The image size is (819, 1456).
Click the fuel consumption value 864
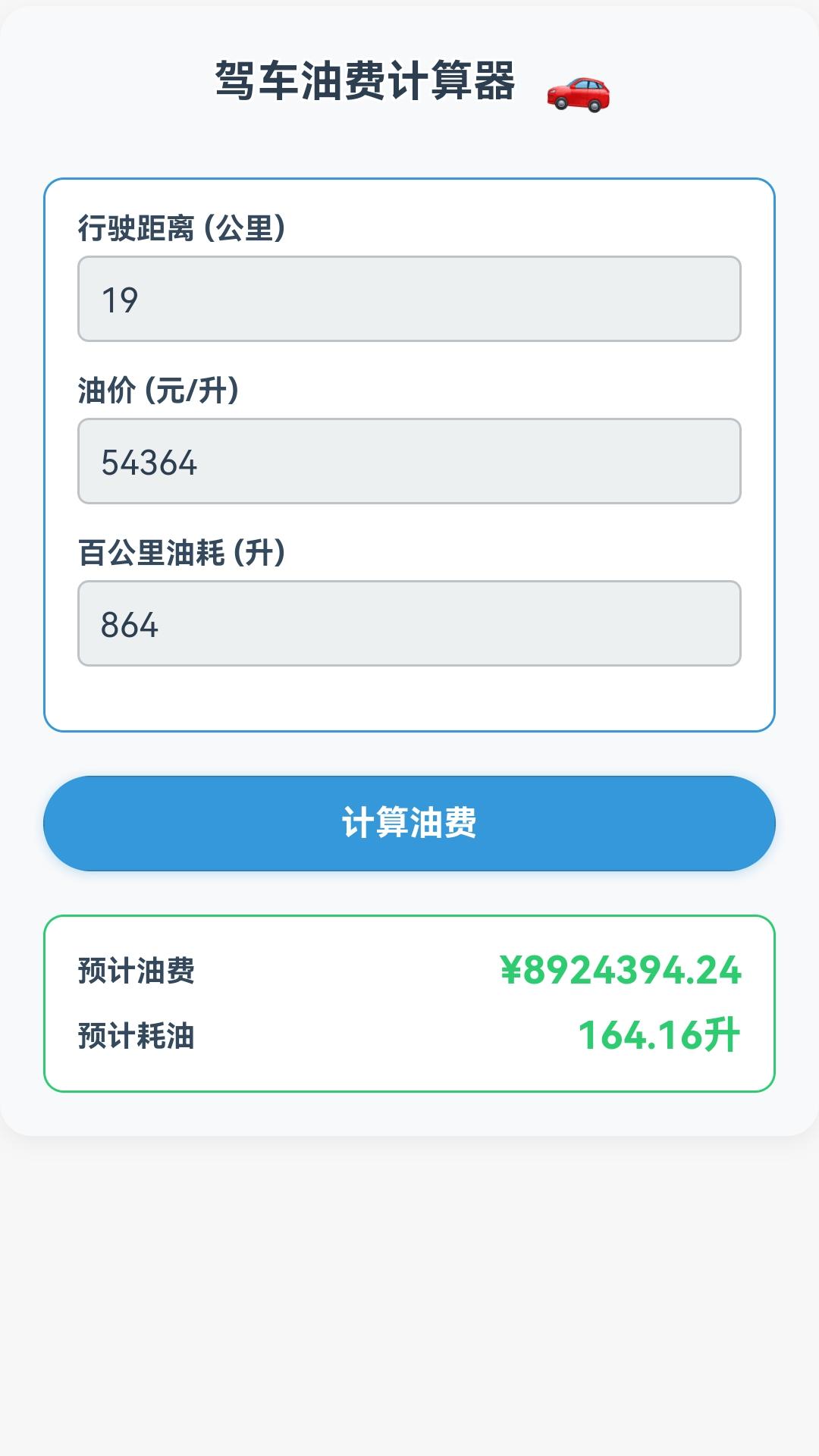click(128, 625)
